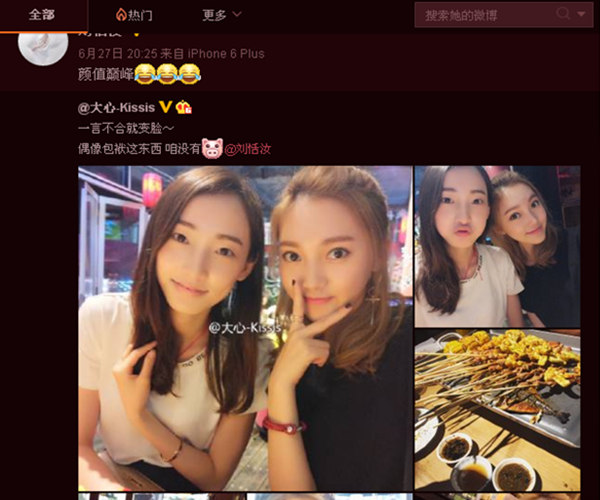Image resolution: width=600 pixels, height=500 pixels.
Task: Tap the search magnifier icon
Action: [x=565, y=14]
